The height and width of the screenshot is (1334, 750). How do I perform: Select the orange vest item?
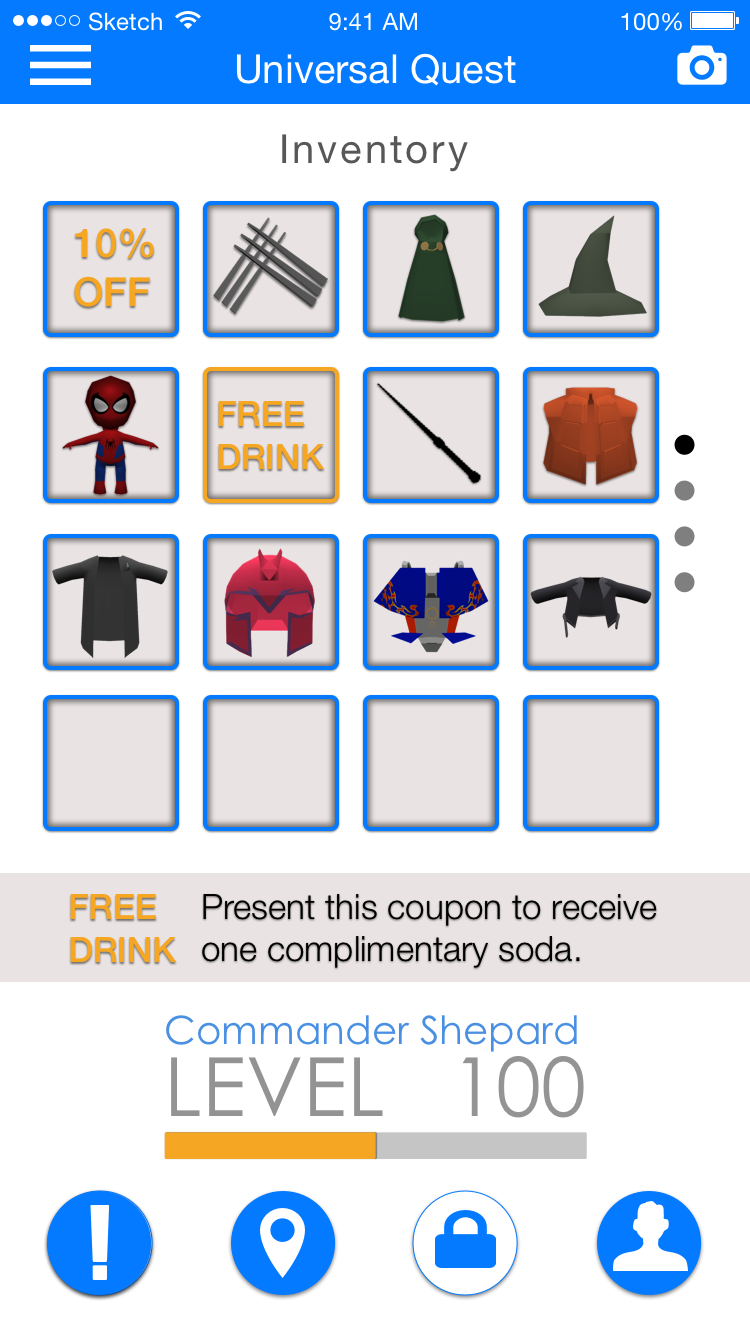click(x=591, y=435)
